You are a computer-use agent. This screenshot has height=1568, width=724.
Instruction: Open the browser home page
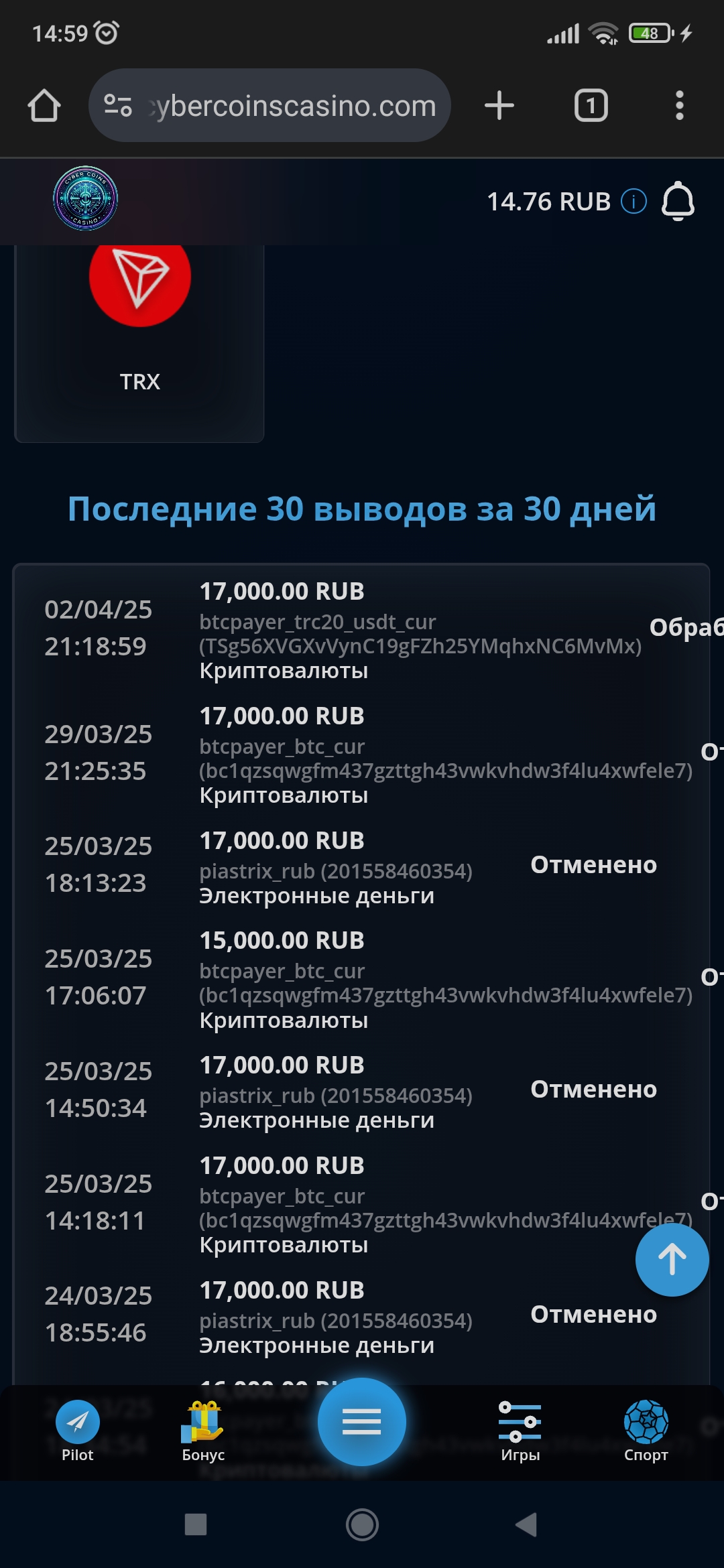[44, 106]
